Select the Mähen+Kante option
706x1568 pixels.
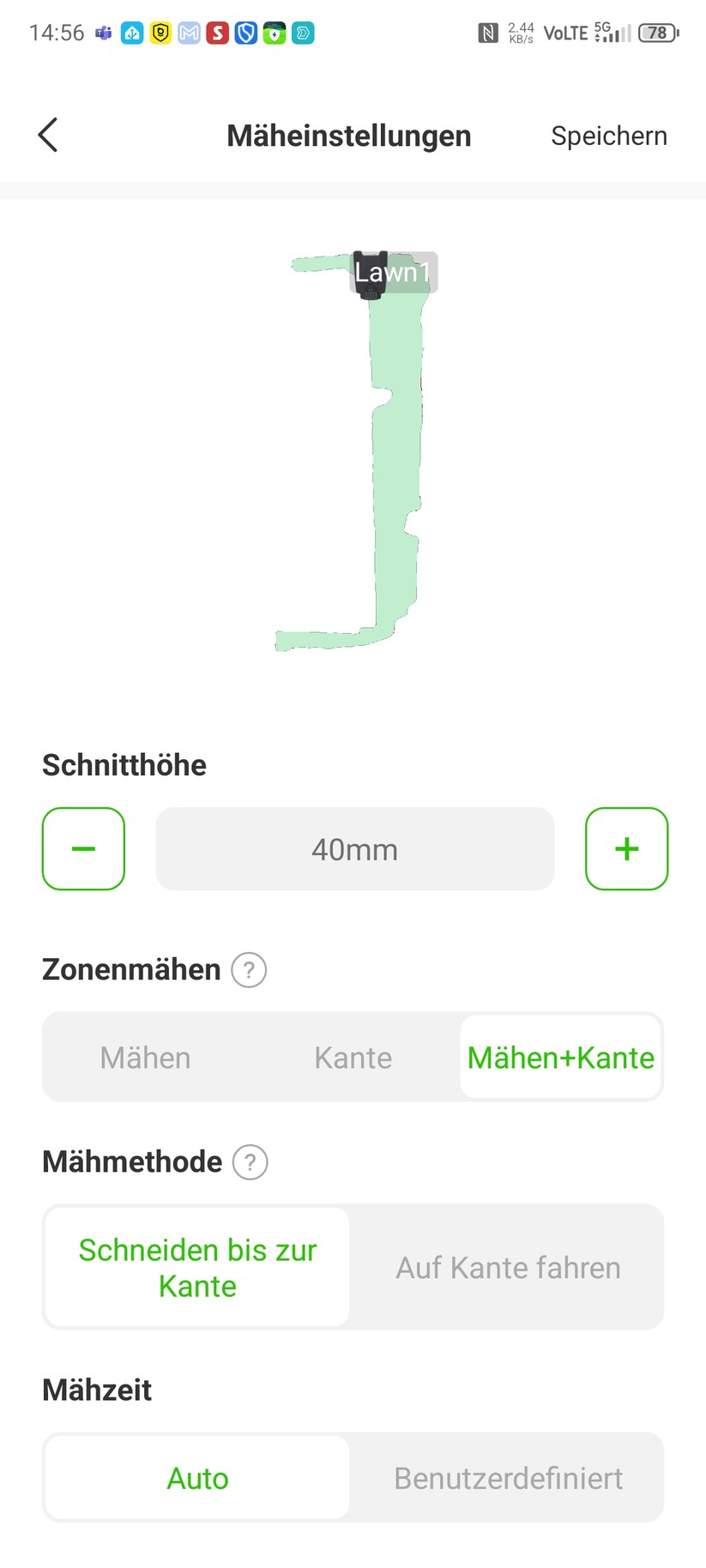click(x=560, y=1057)
